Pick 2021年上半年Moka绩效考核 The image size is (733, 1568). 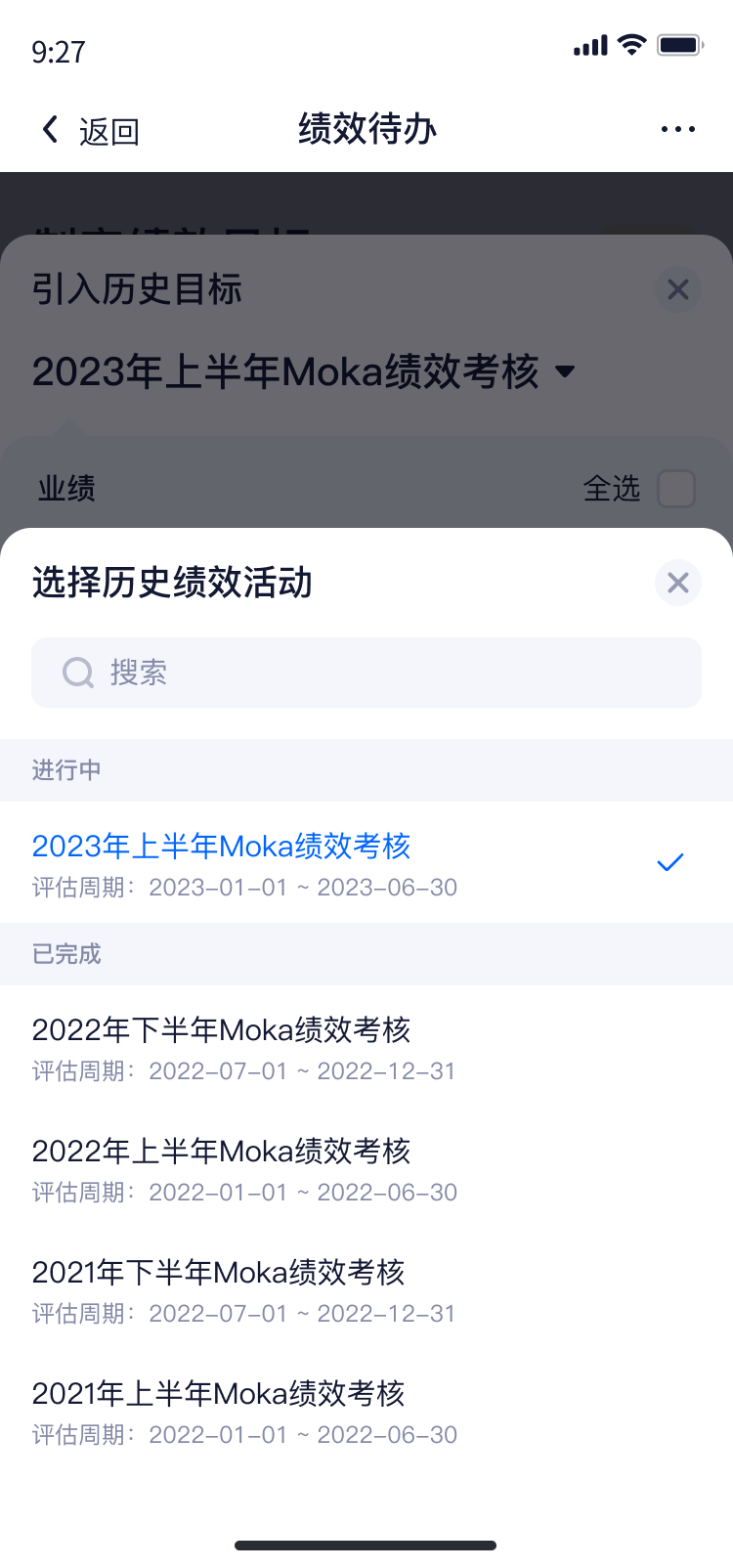pos(366,1410)
